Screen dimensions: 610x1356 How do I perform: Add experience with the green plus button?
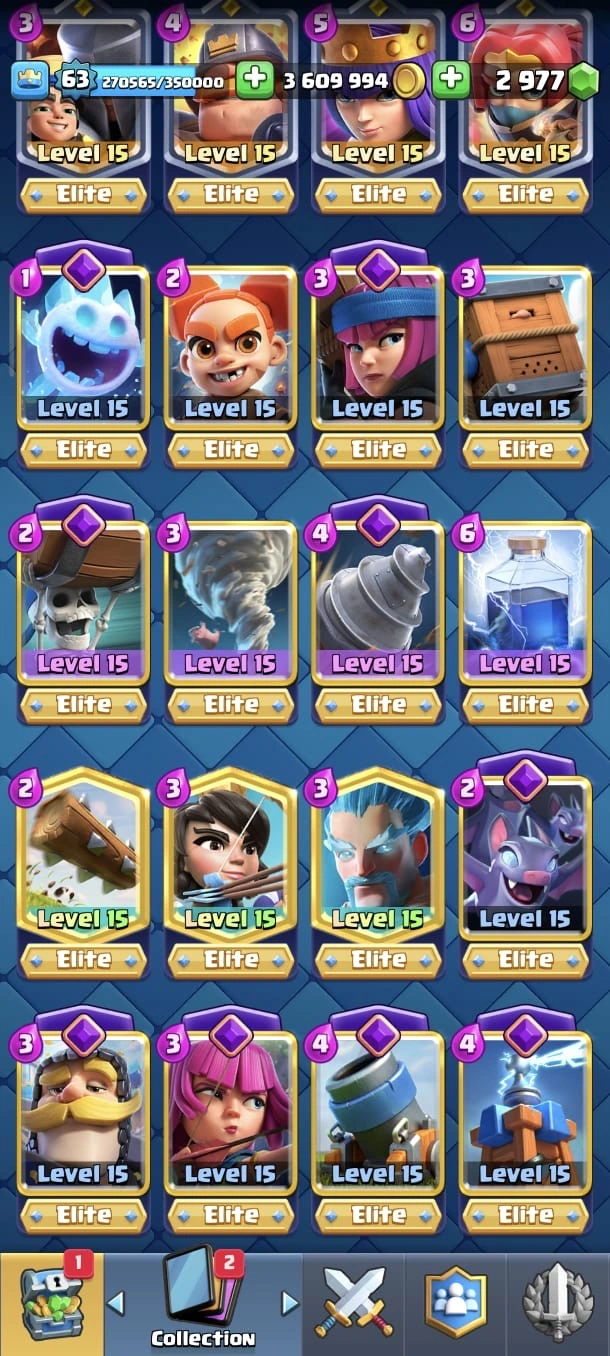click(x=255, y=79)
